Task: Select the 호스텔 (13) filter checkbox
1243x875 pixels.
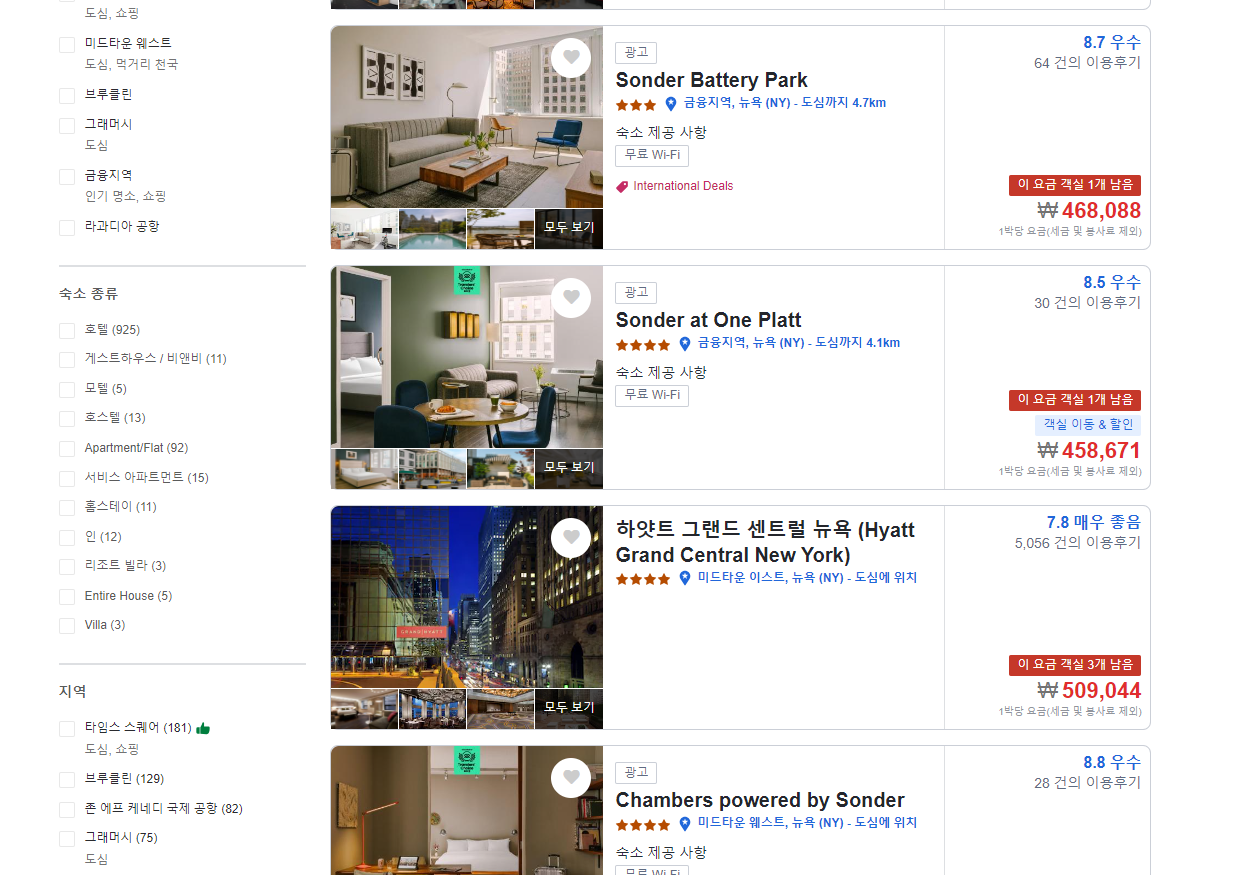Action: 67,419
